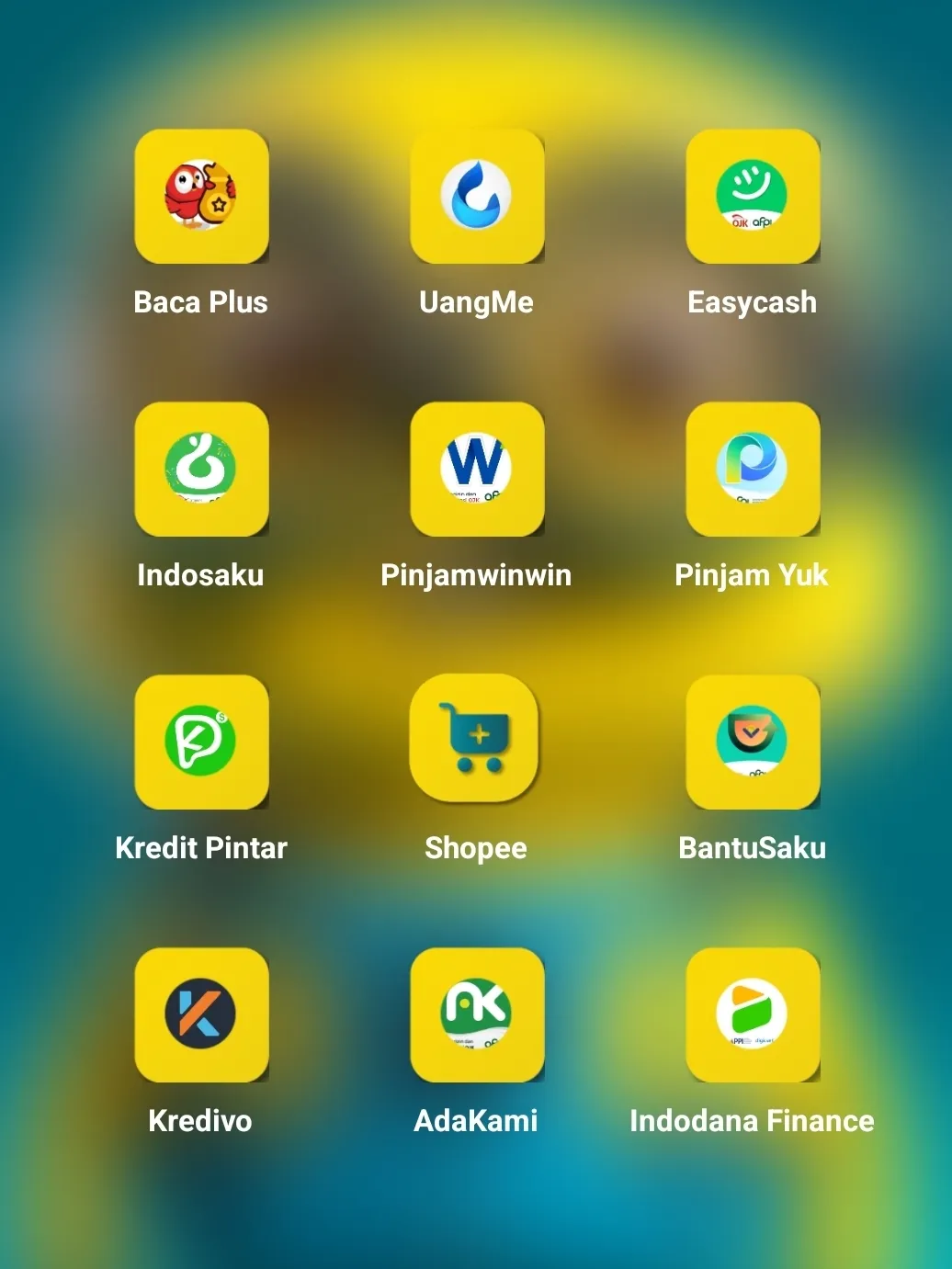Tap Indodana Finance app icon
Screen dimensions: 952x1269
tap(753, 1014)
